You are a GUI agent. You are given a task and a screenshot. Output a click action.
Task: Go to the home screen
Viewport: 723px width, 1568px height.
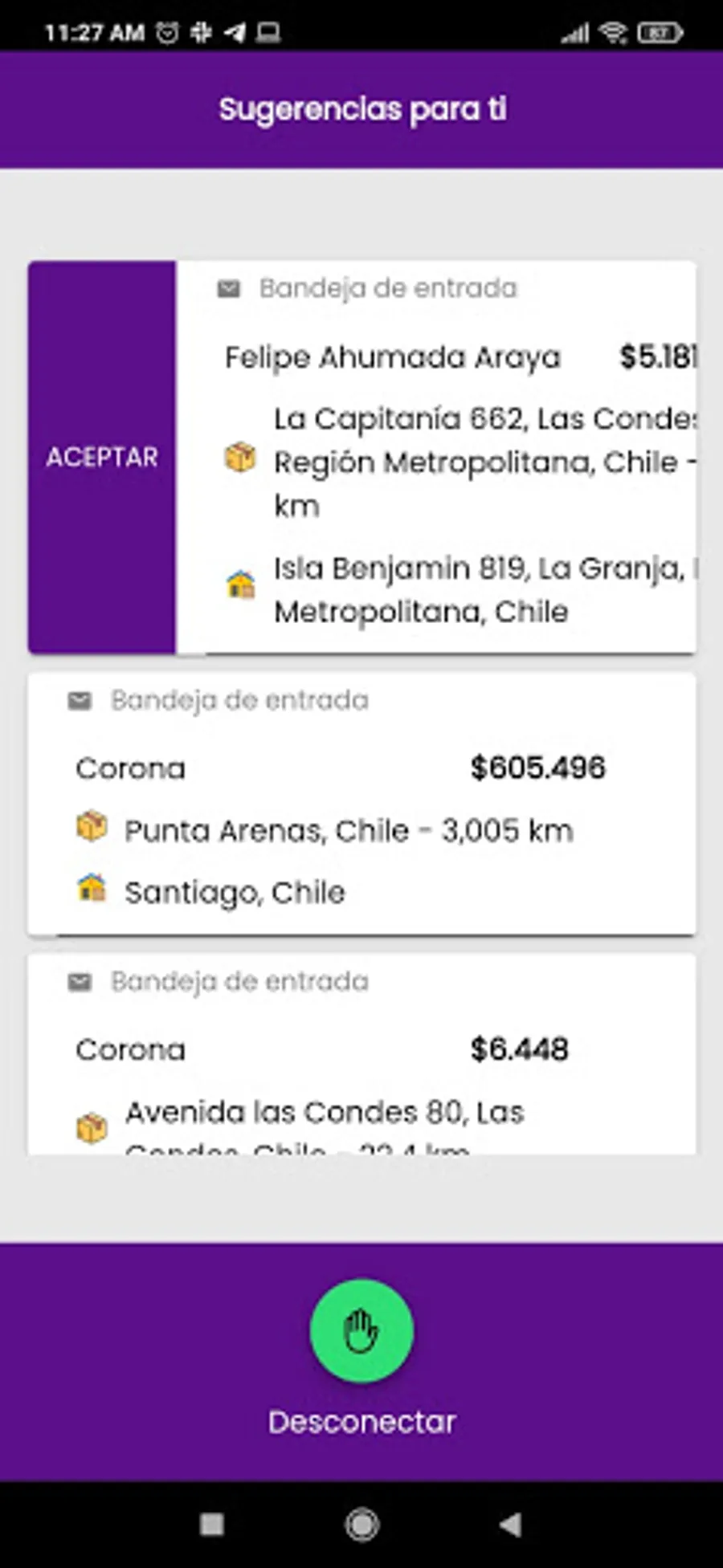coord(361,1524)
